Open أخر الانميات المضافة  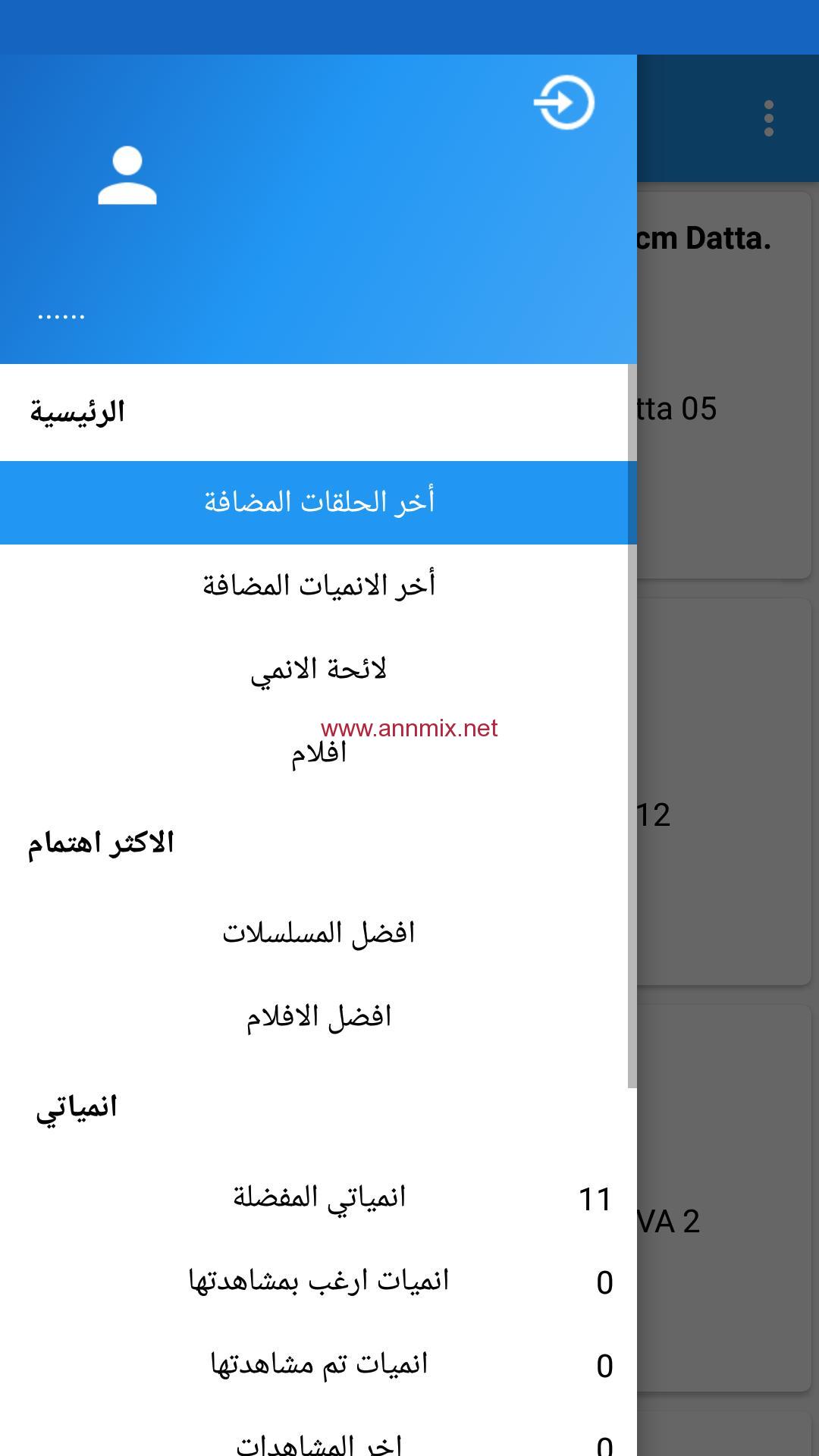(x=318, y=585)
